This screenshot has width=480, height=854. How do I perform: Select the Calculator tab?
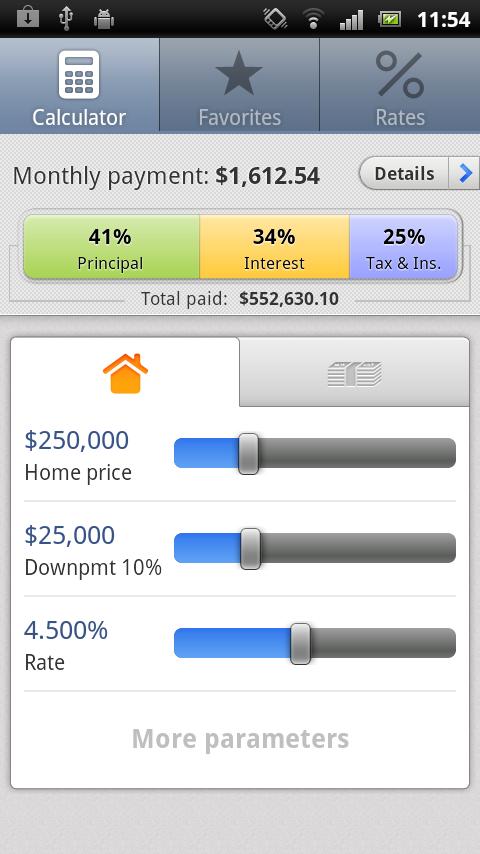pyautogui.click(x=80, y=86)
